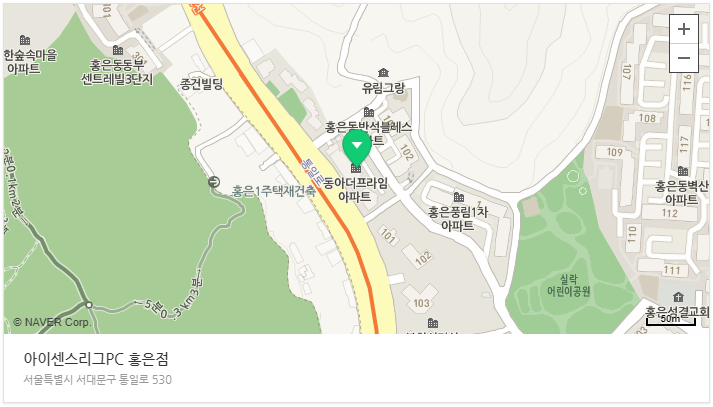Screen dimensions: 713x407
Task: Zoom in on the map
Action: pyautogui.click(x=684, y=29)
